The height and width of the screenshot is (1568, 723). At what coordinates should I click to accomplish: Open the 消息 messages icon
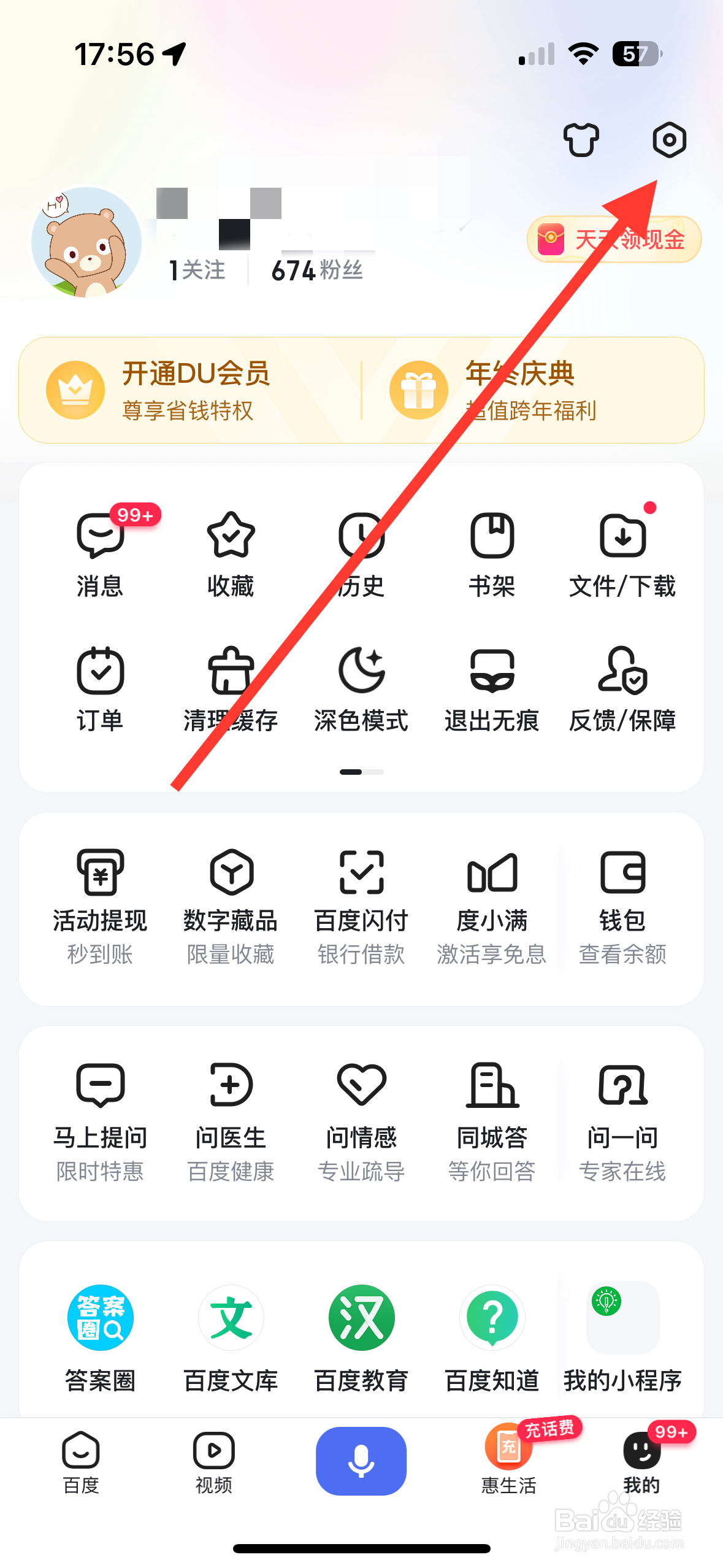[100, 552]
